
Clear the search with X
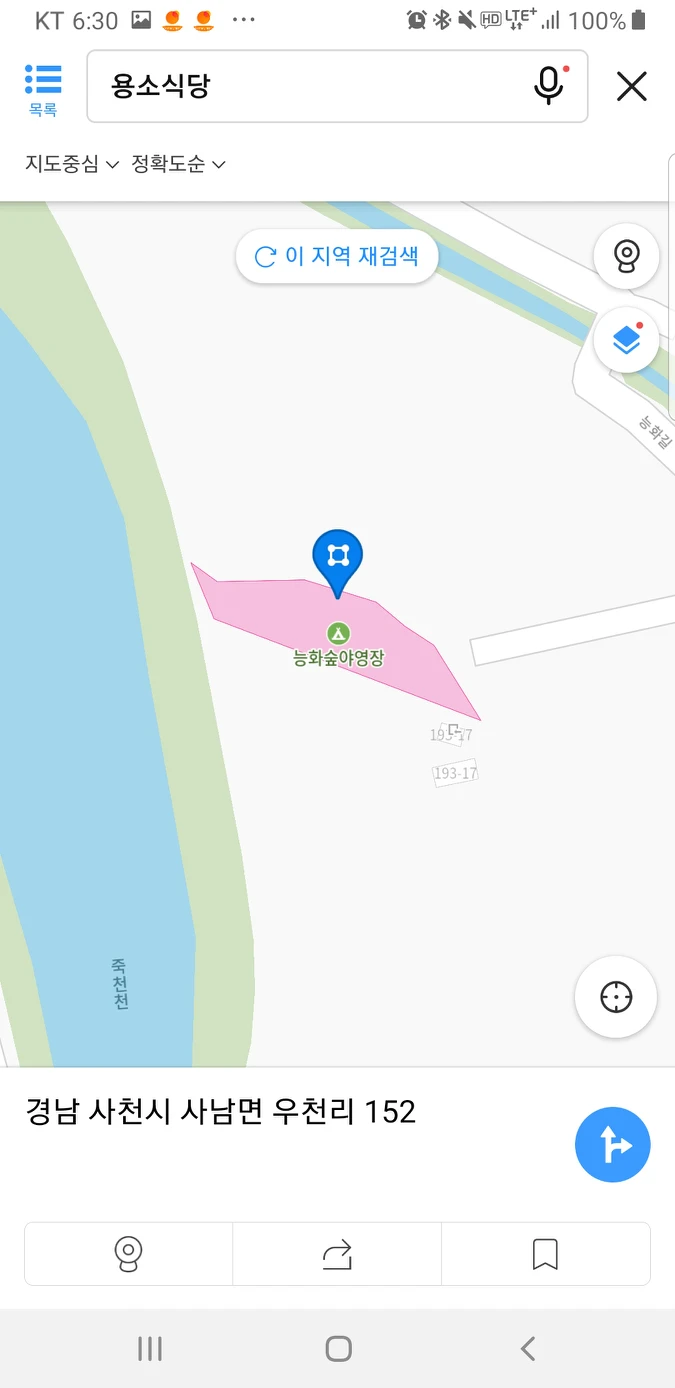[x=632, y=87]
